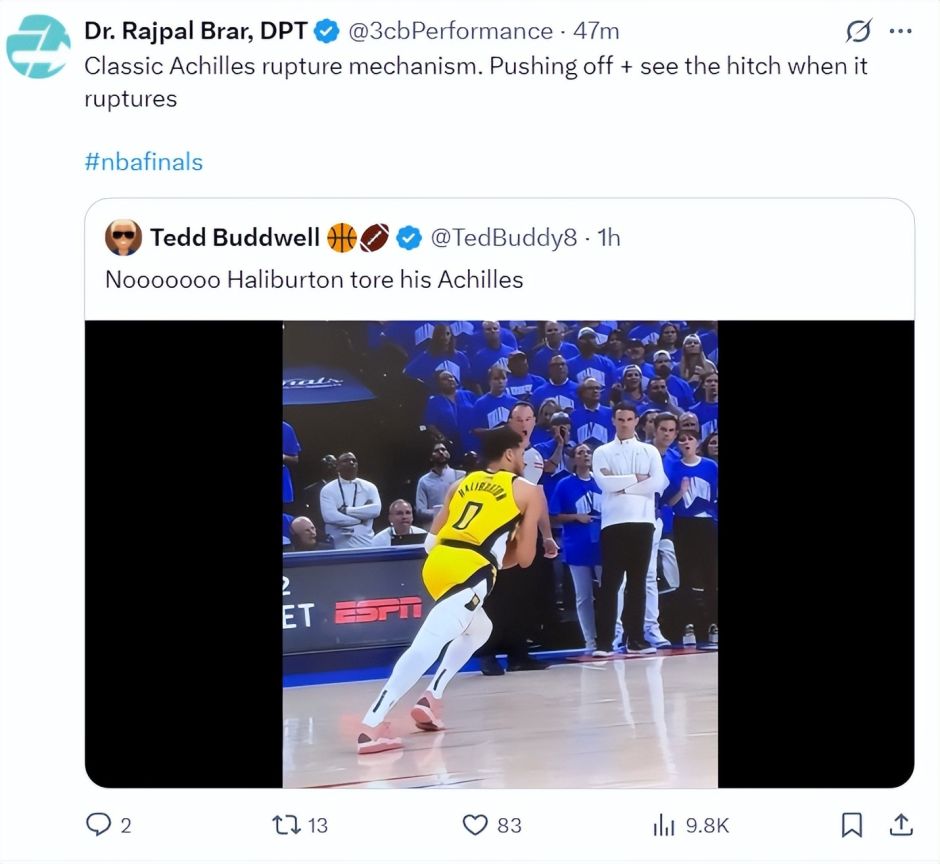Open Tedd Buddwell's profile picture
Viewport: 940px width, 864px height.
point(124,238)
